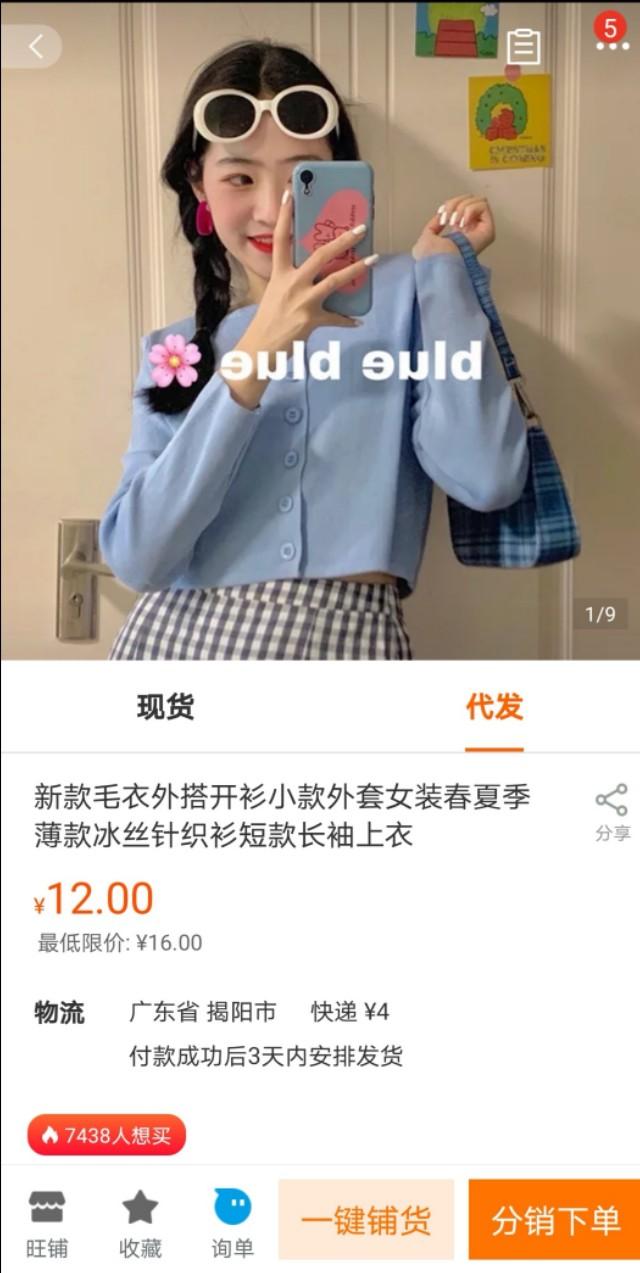Screen dimensions: 640x1273
Task: Contact the seller via 询单
Action: click(x=232, y=1222)
